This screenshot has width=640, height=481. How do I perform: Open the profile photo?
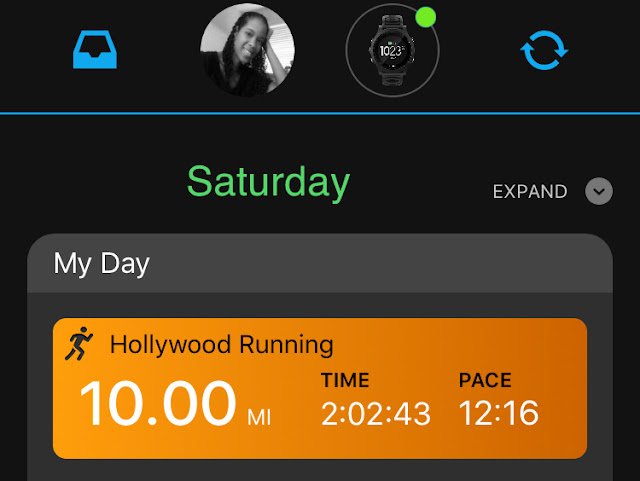coord(247,50)
